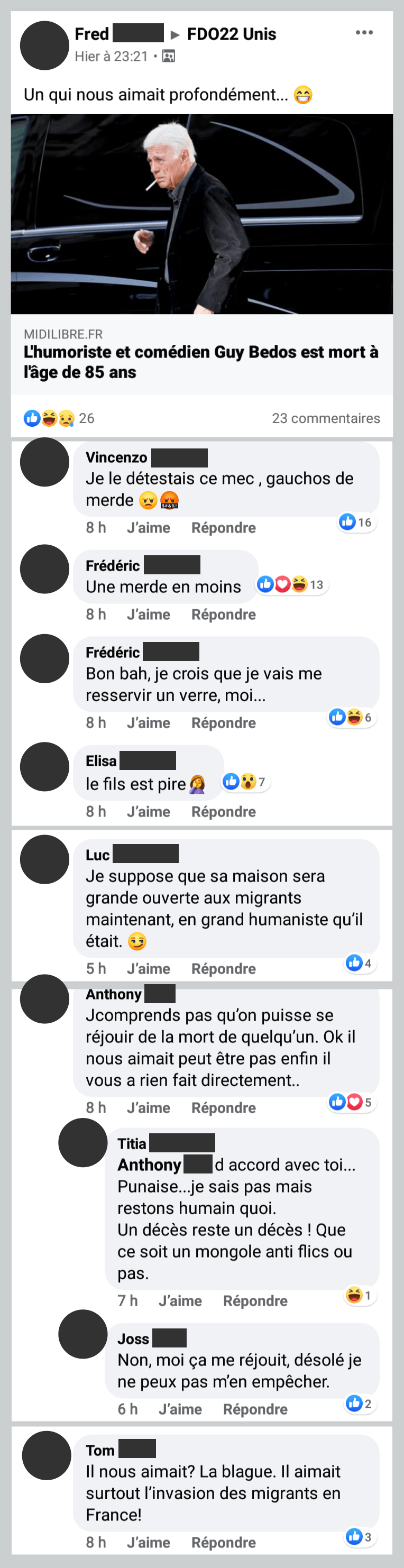Image resolution: width=404 pixels, height=1568 pixels.
Task: Like Elisa's comment
Action: [x=149, y=811]
